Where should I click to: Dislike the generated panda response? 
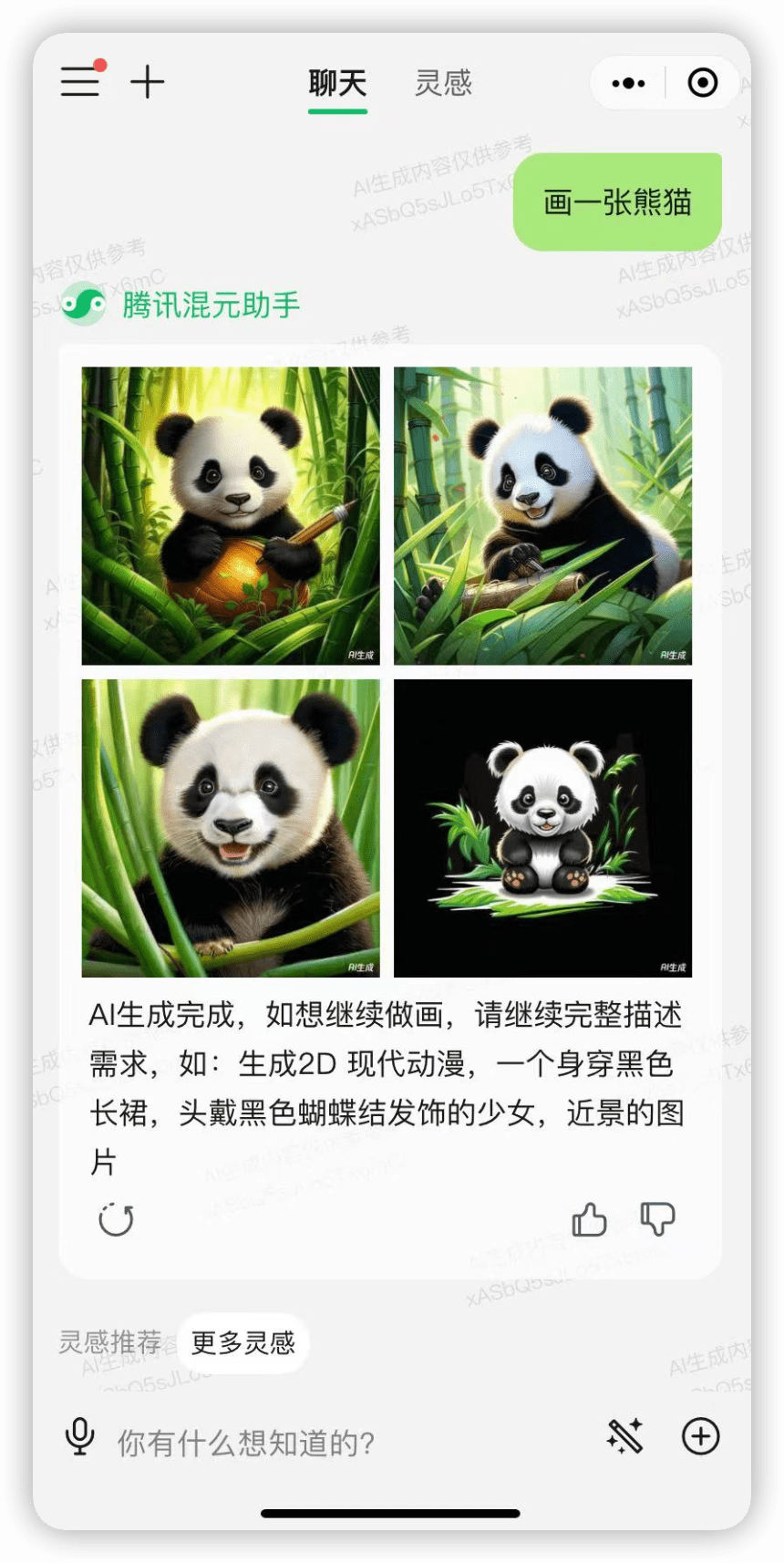pyautogui.click(x=657, y=1218)
